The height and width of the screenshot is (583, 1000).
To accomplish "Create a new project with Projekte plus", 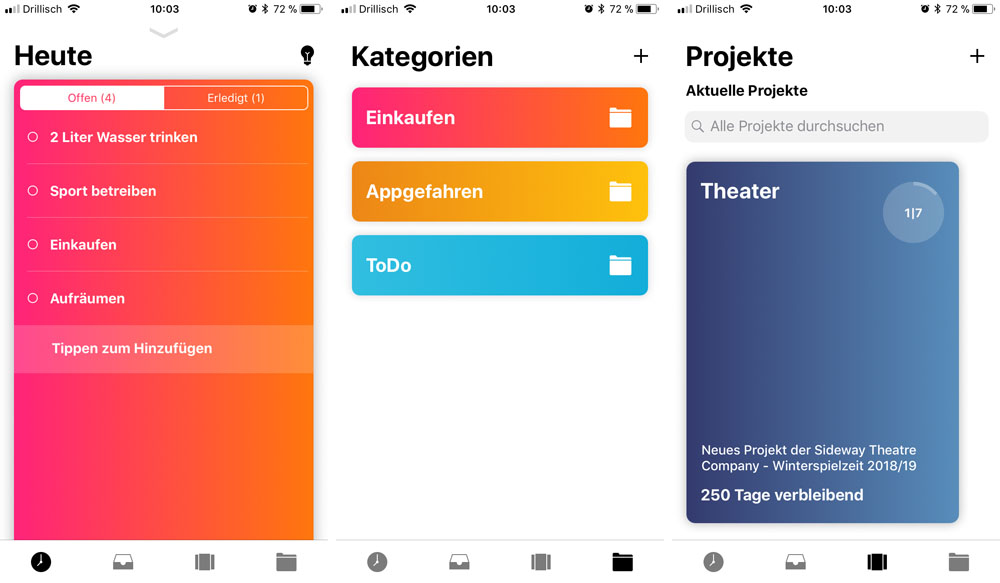I will (977, 56).
